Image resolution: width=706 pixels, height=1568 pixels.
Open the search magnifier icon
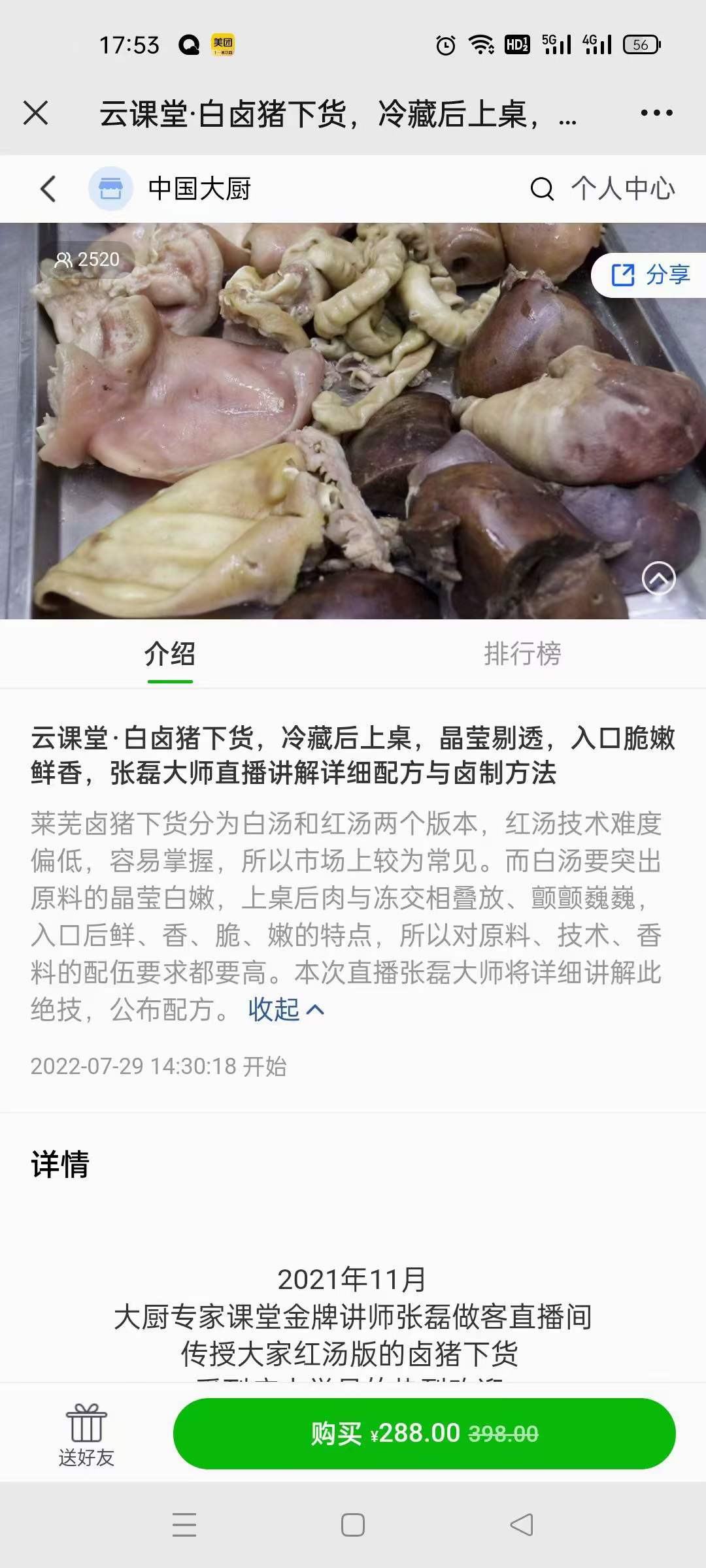pos(540,189)
